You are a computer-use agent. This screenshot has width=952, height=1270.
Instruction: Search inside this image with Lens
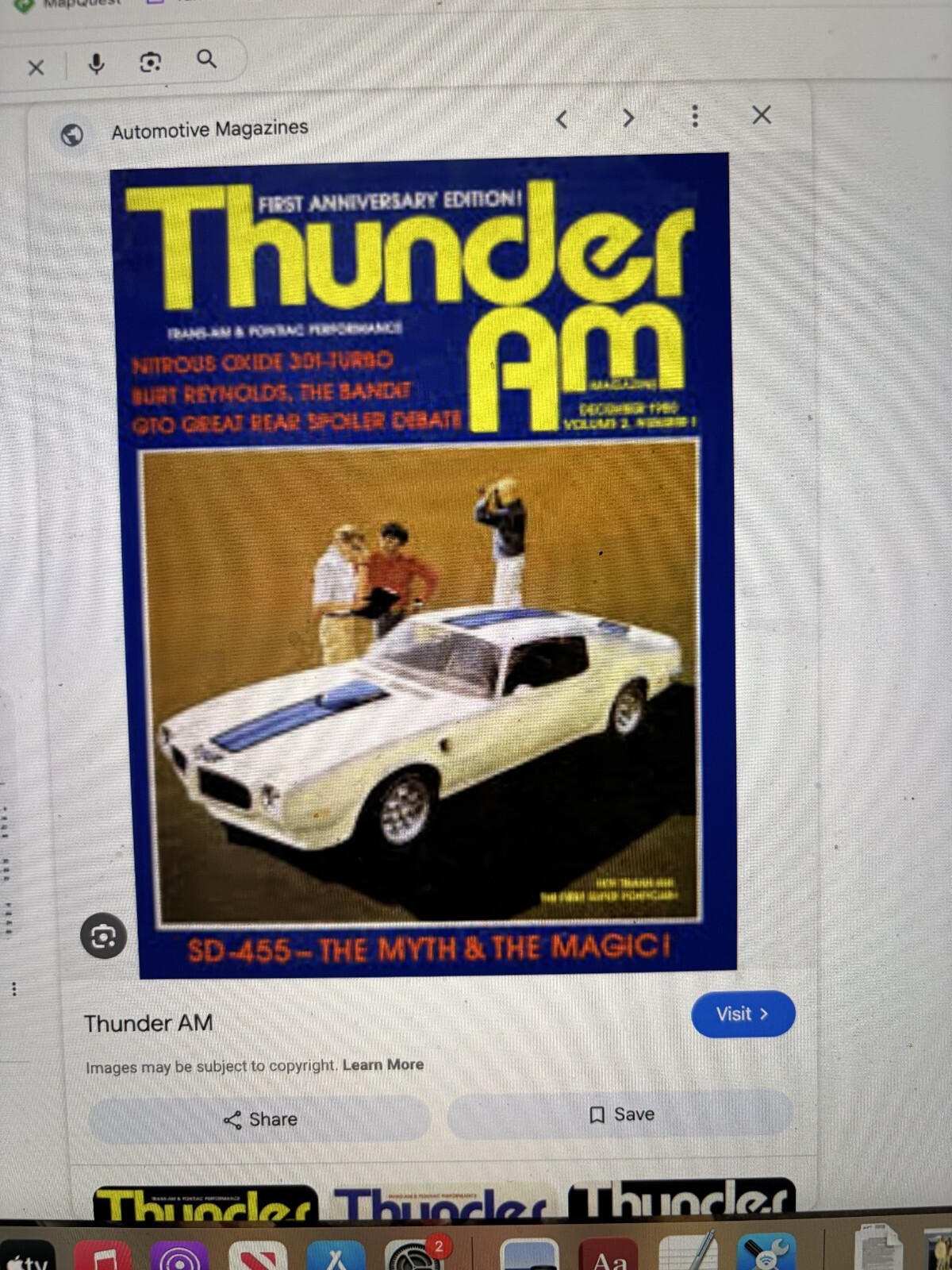[103, 937]
